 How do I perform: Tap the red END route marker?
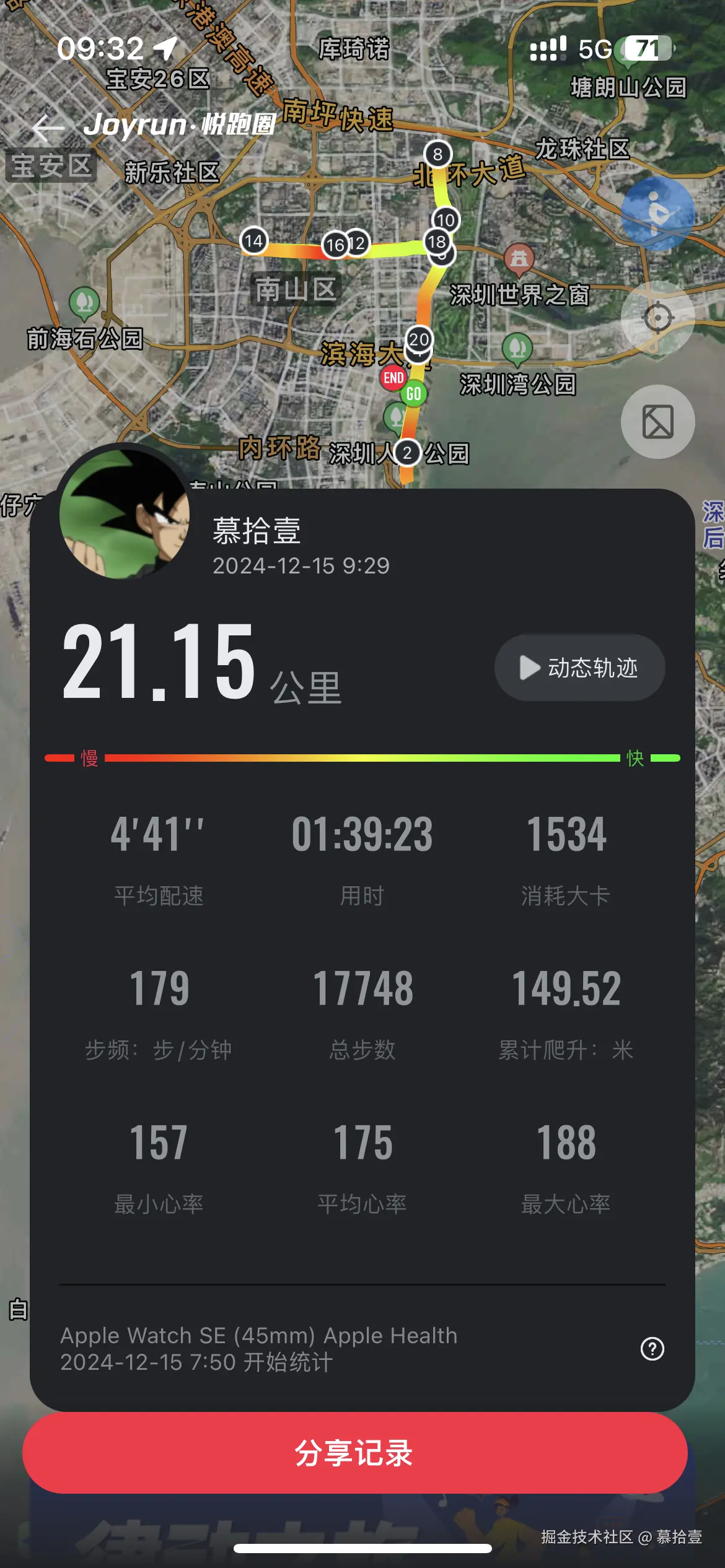pyautogui.click(x=392, y=378)
